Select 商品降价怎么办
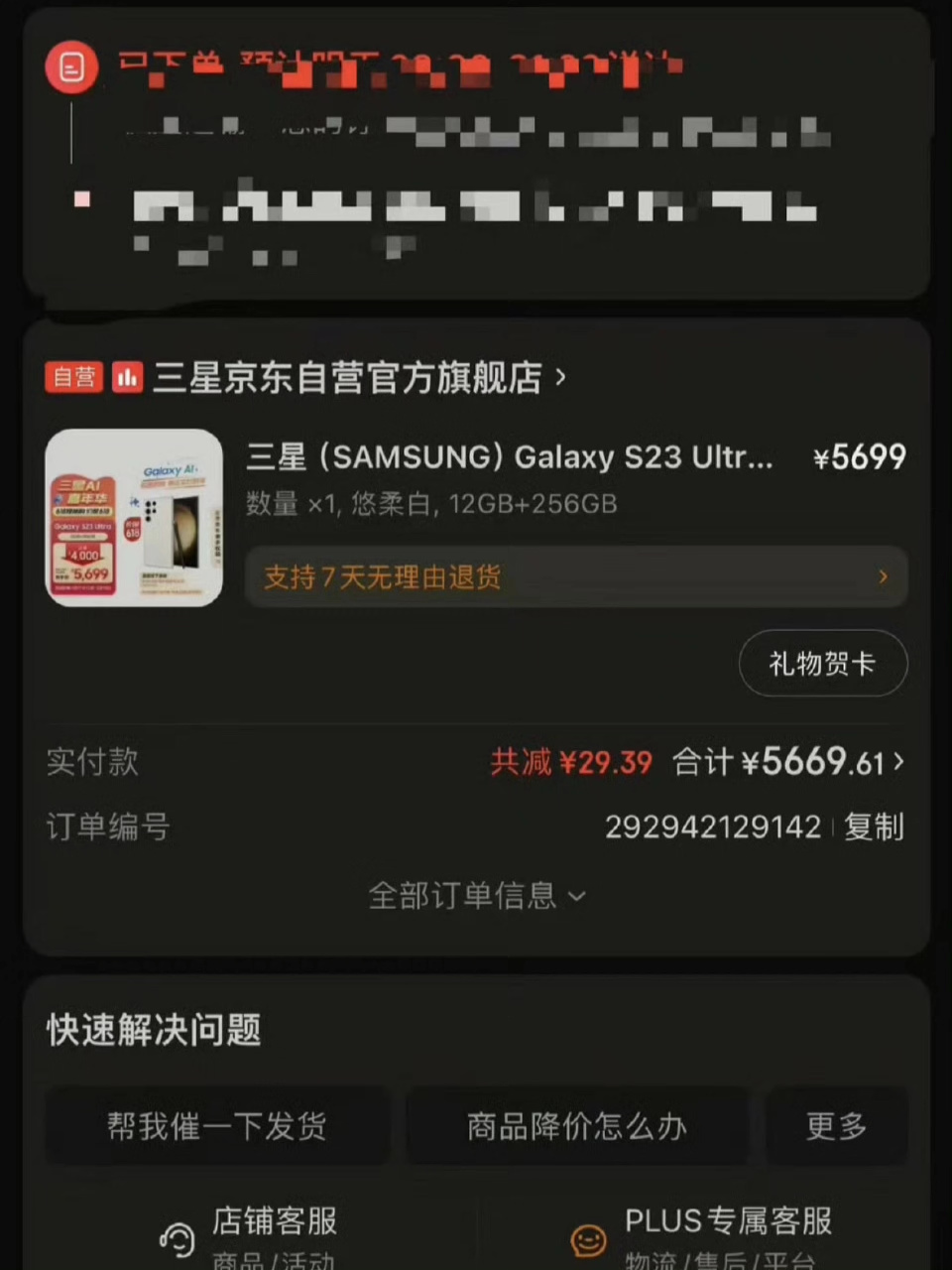Image resolution: width=952 pixels, height=1270 pixels. (576, 1126)
